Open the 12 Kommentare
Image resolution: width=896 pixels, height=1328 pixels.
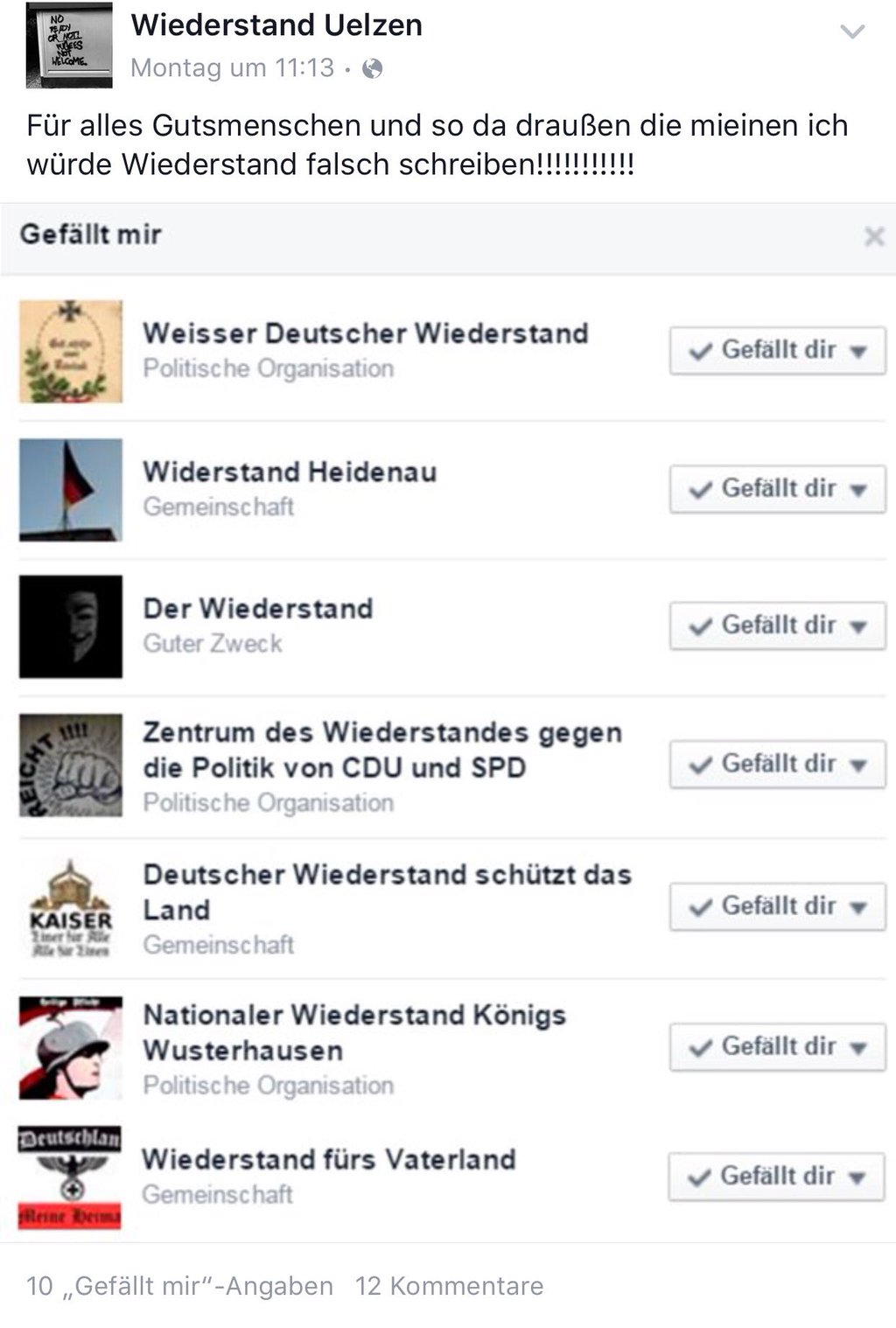tap(449, 1286)
